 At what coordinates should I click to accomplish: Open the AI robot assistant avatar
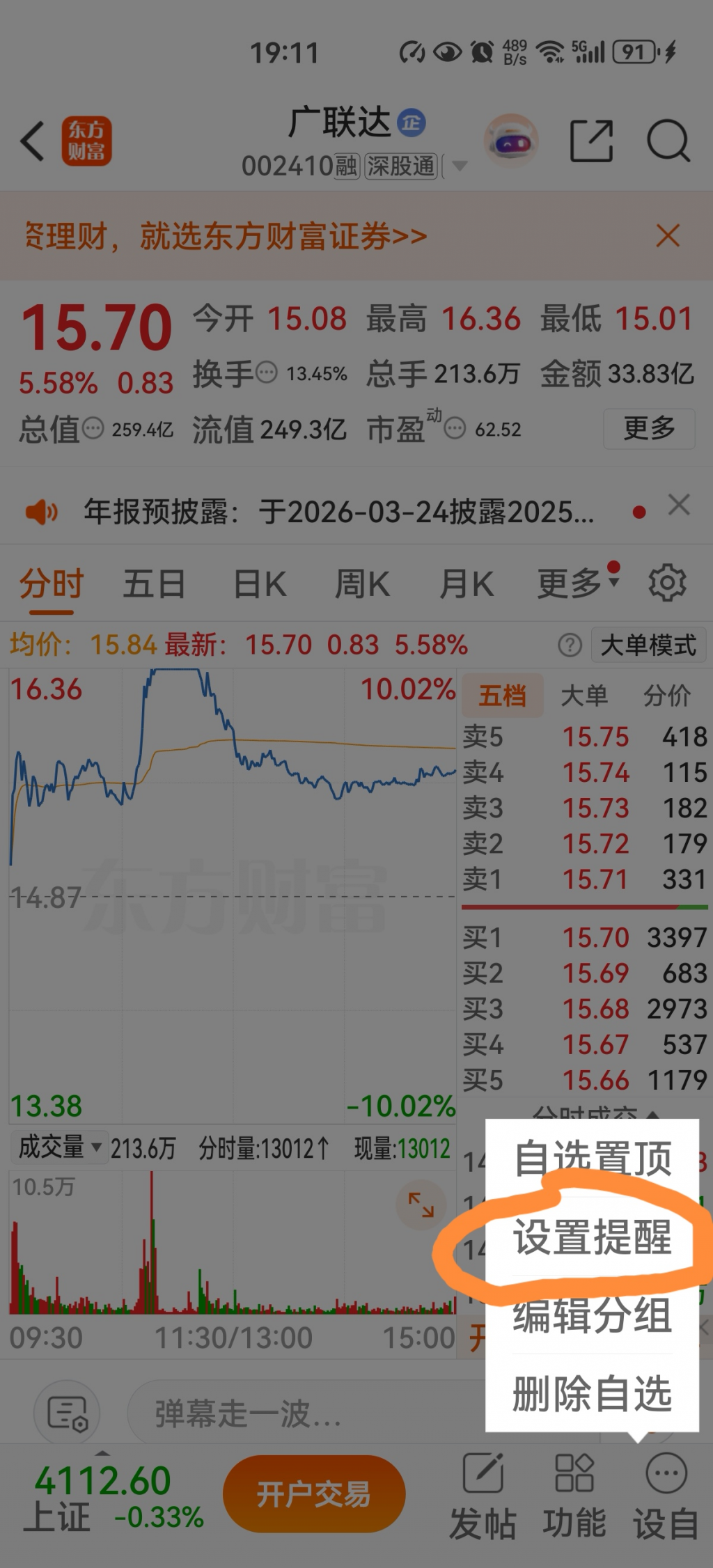(x=511, y=141)
